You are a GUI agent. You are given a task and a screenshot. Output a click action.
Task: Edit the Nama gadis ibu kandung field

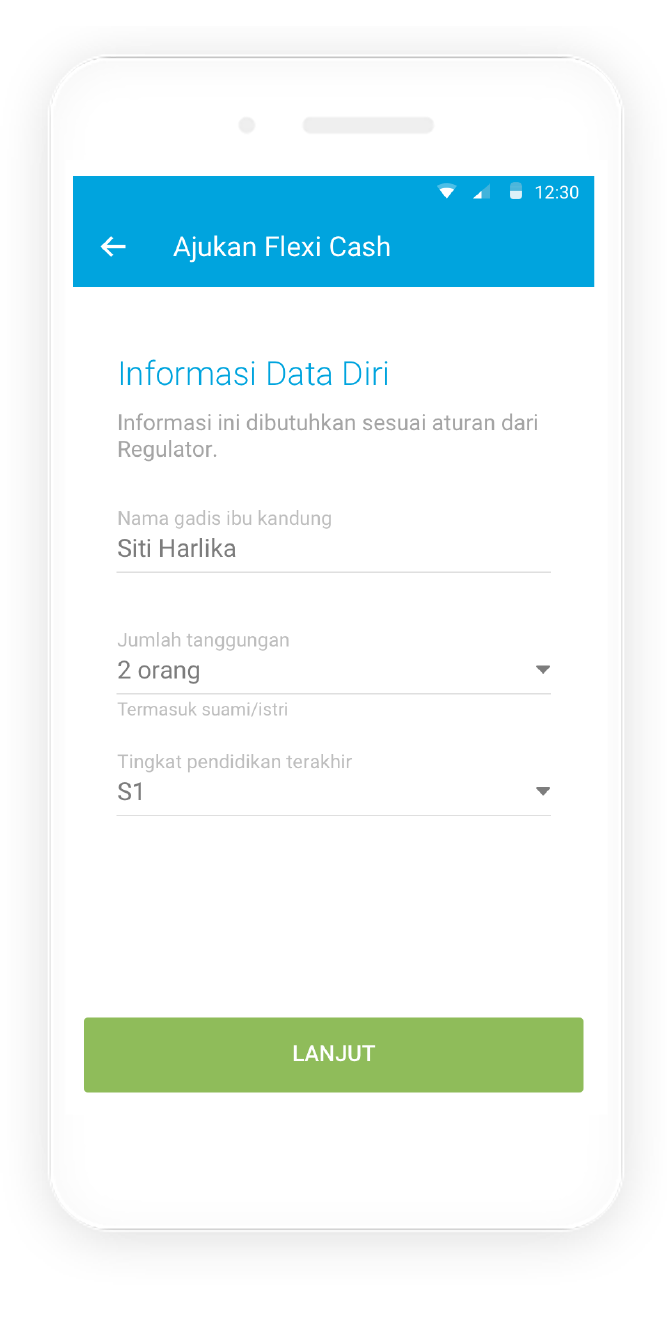pos(332,549)
